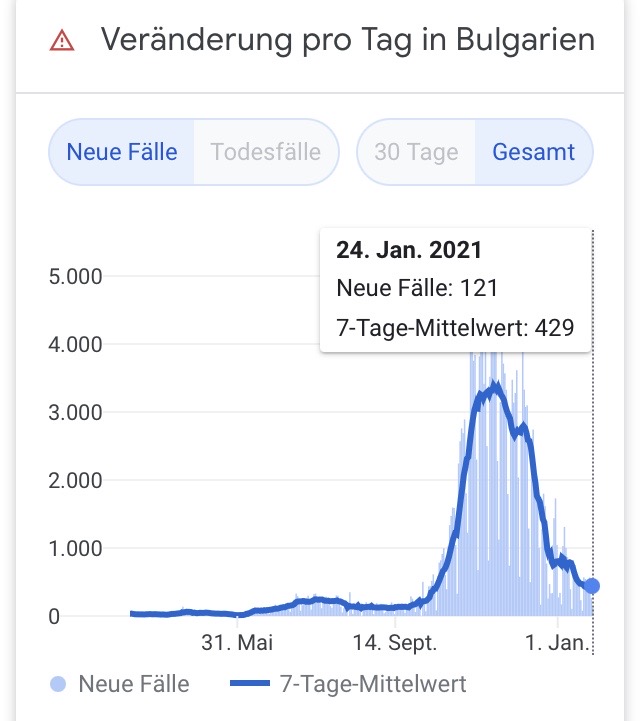Show the 30 Tage time range
This screenshot has width=640, height=721.
[x=416, y=153]
